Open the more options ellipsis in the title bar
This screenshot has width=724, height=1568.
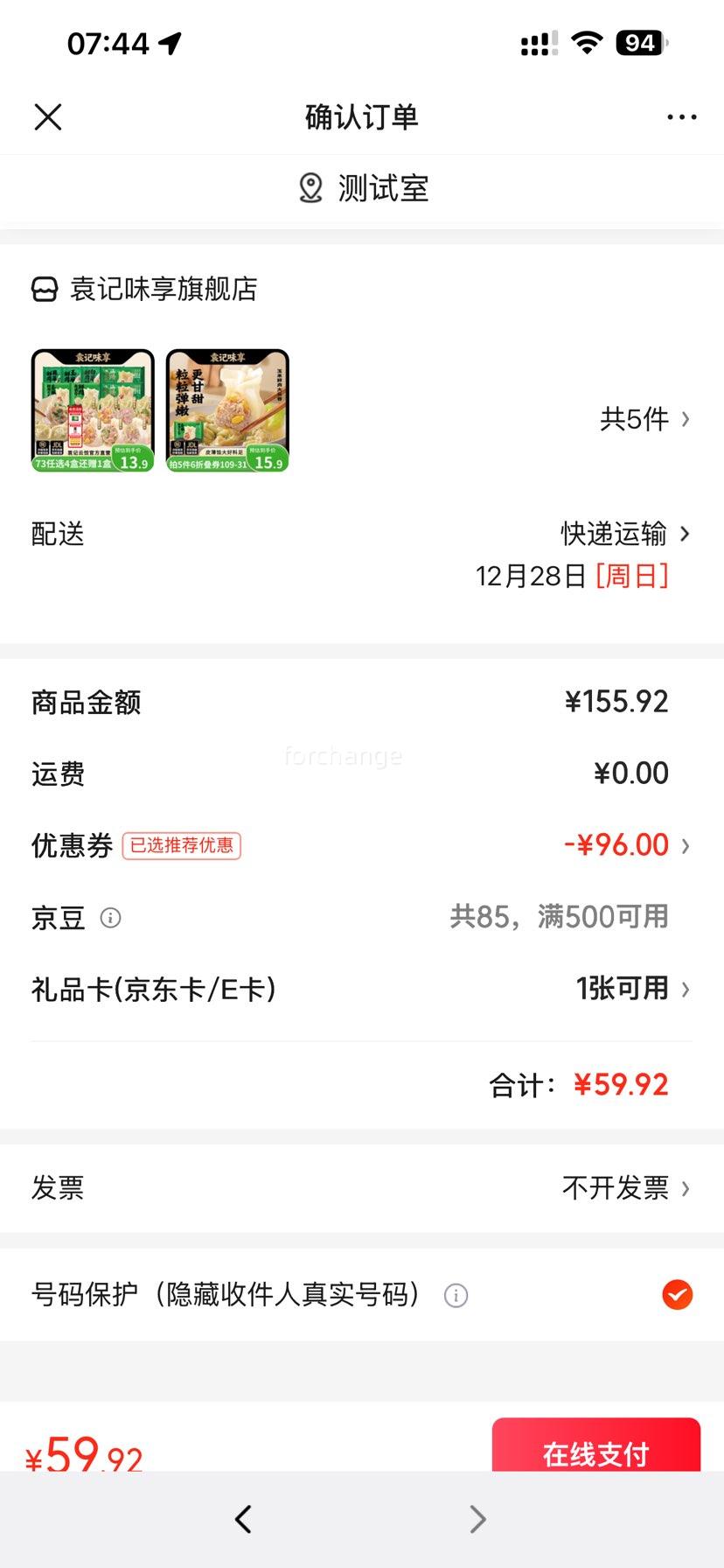(x=680, y=116)
